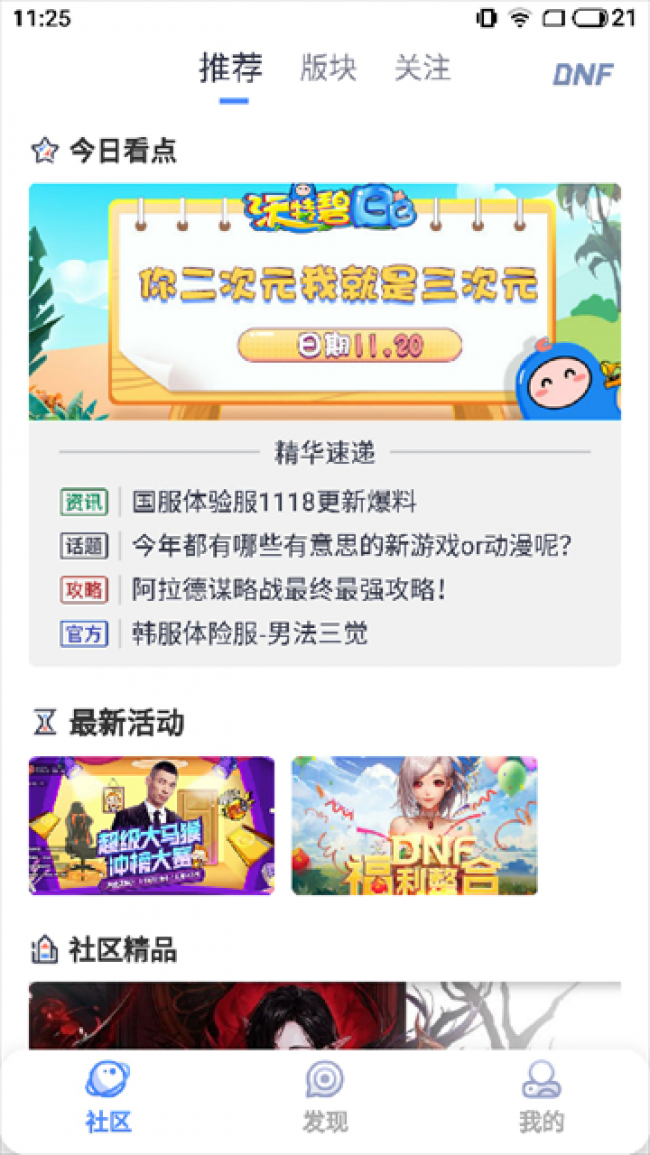Open 国服体验服1118更新爆料 news

[274, 502]
